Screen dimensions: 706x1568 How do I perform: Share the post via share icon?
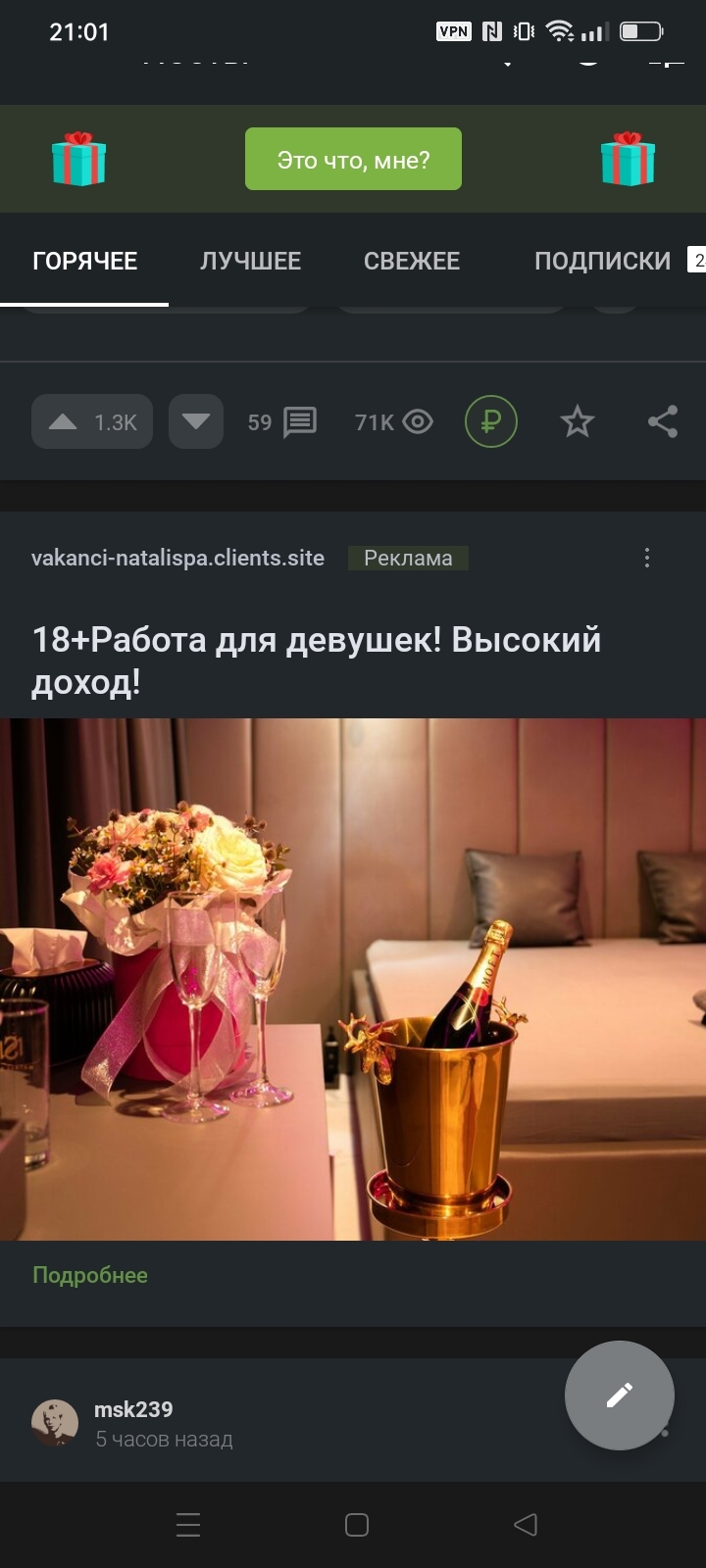663,422
